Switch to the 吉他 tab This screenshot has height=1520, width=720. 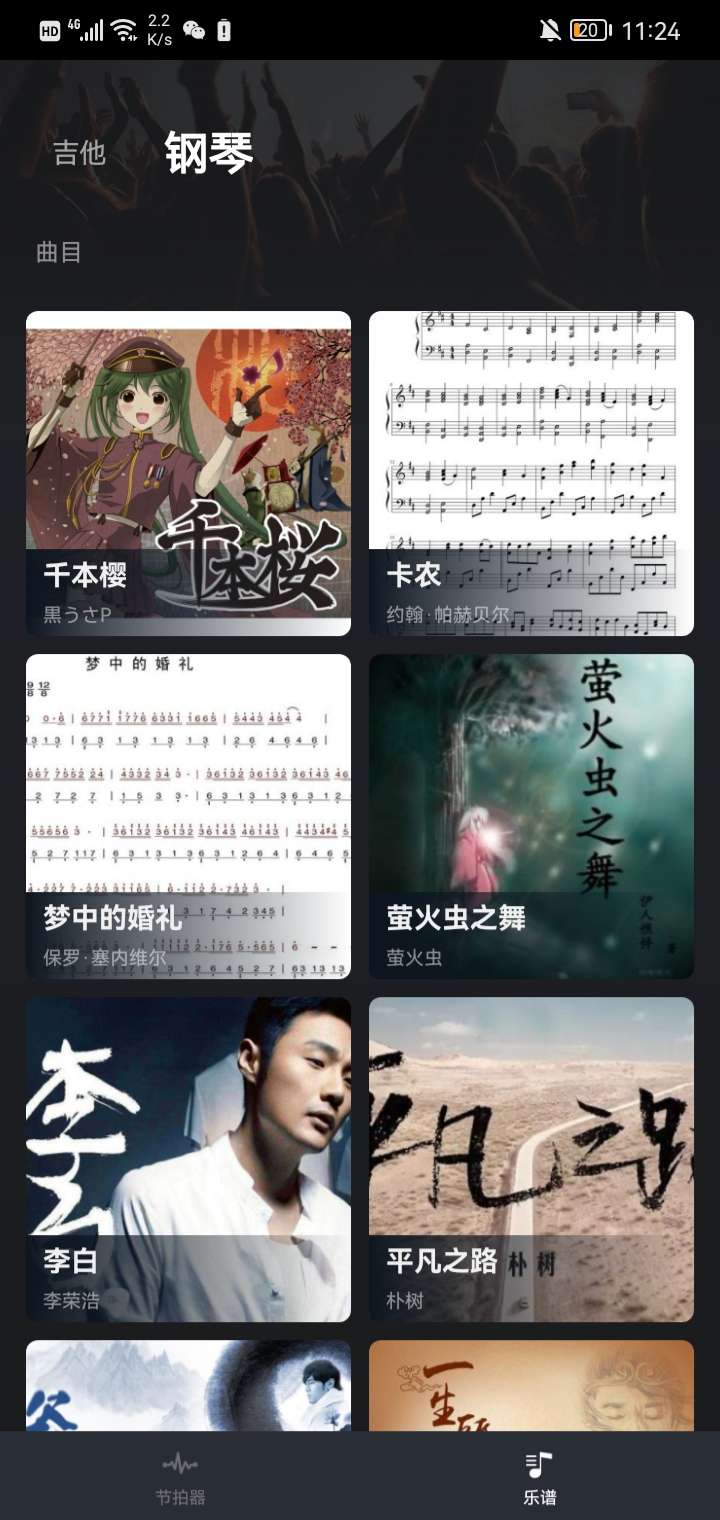[x=80, y=153]
